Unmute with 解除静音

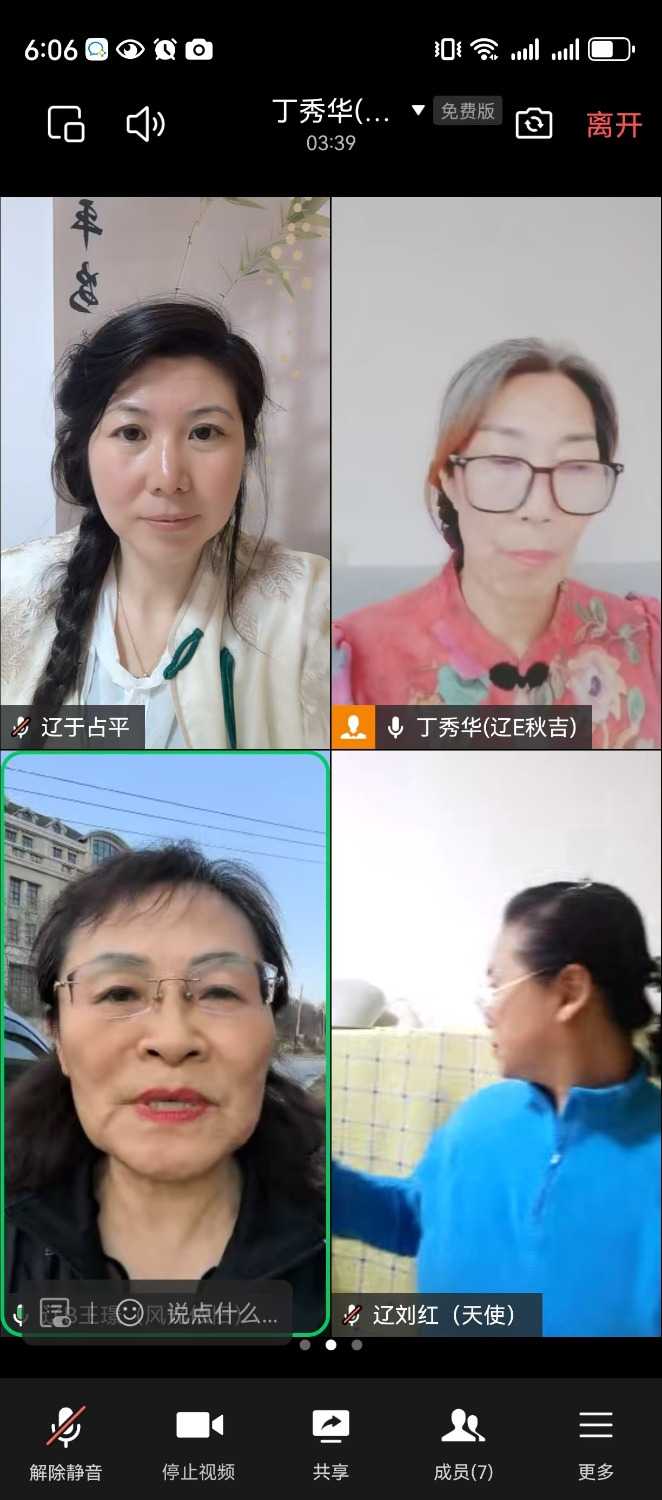point(66,1438)
